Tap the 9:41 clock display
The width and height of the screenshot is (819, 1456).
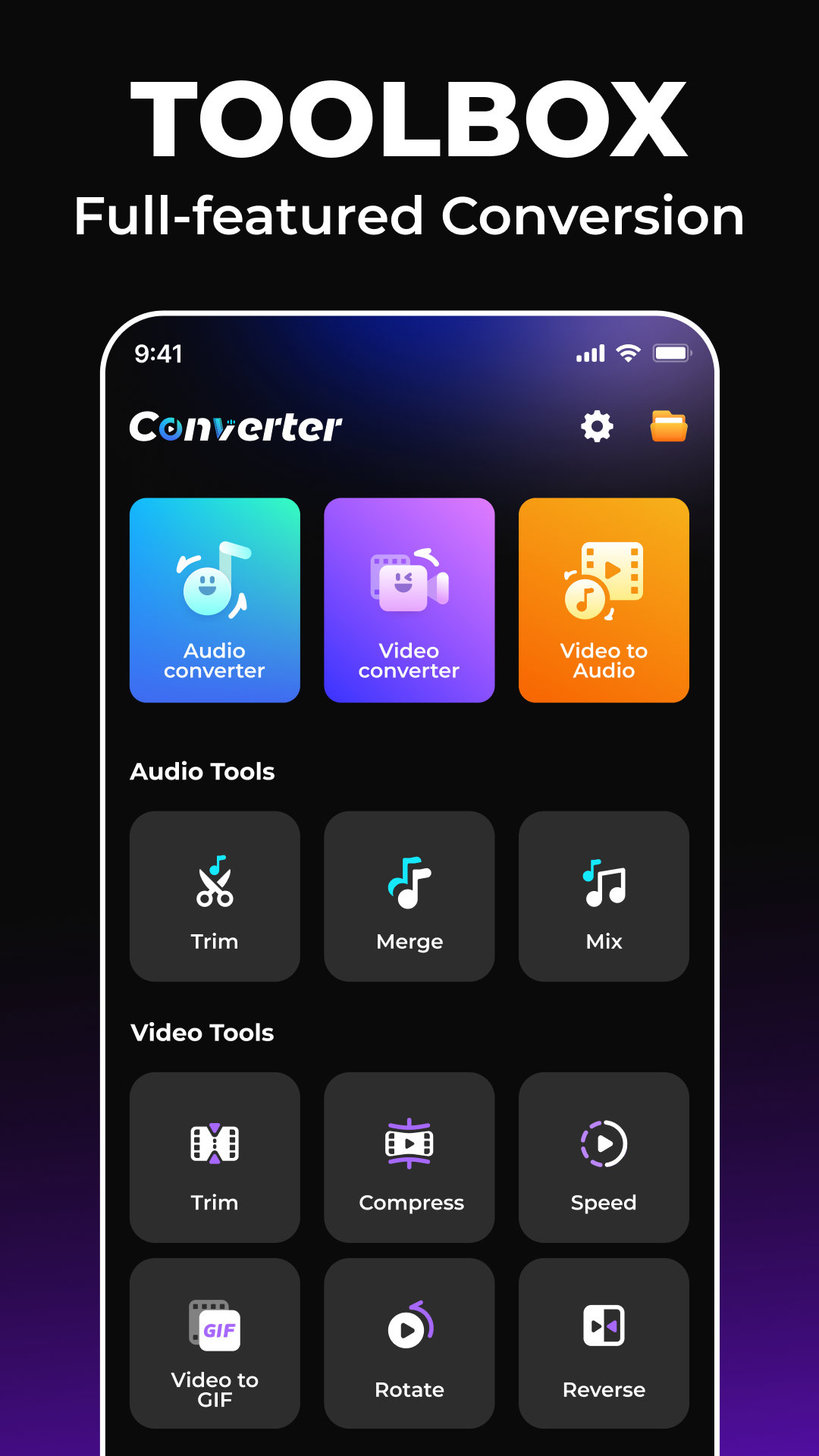click(x=158, y=353)
